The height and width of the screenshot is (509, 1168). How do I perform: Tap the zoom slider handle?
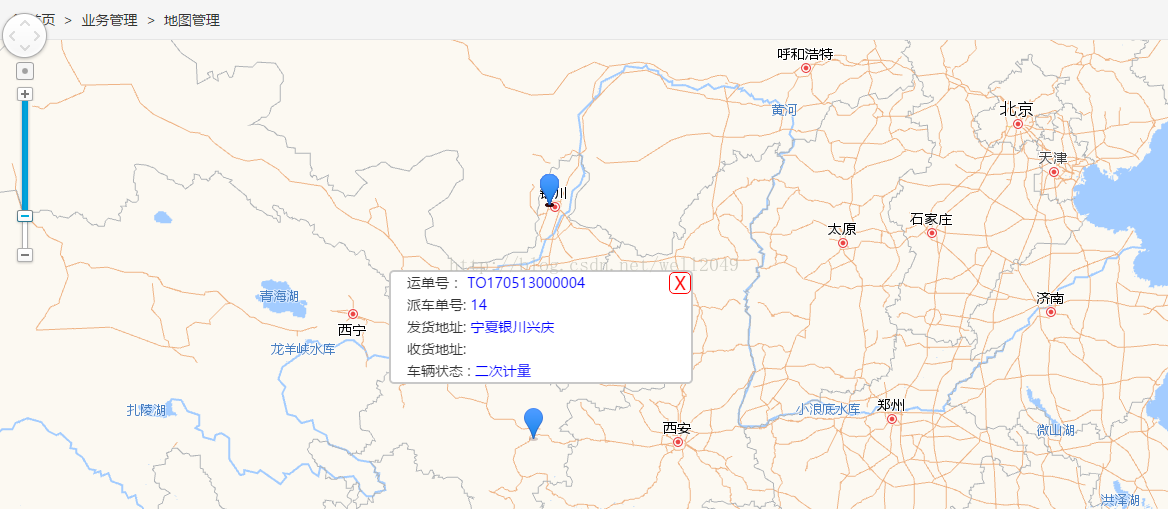26,216
